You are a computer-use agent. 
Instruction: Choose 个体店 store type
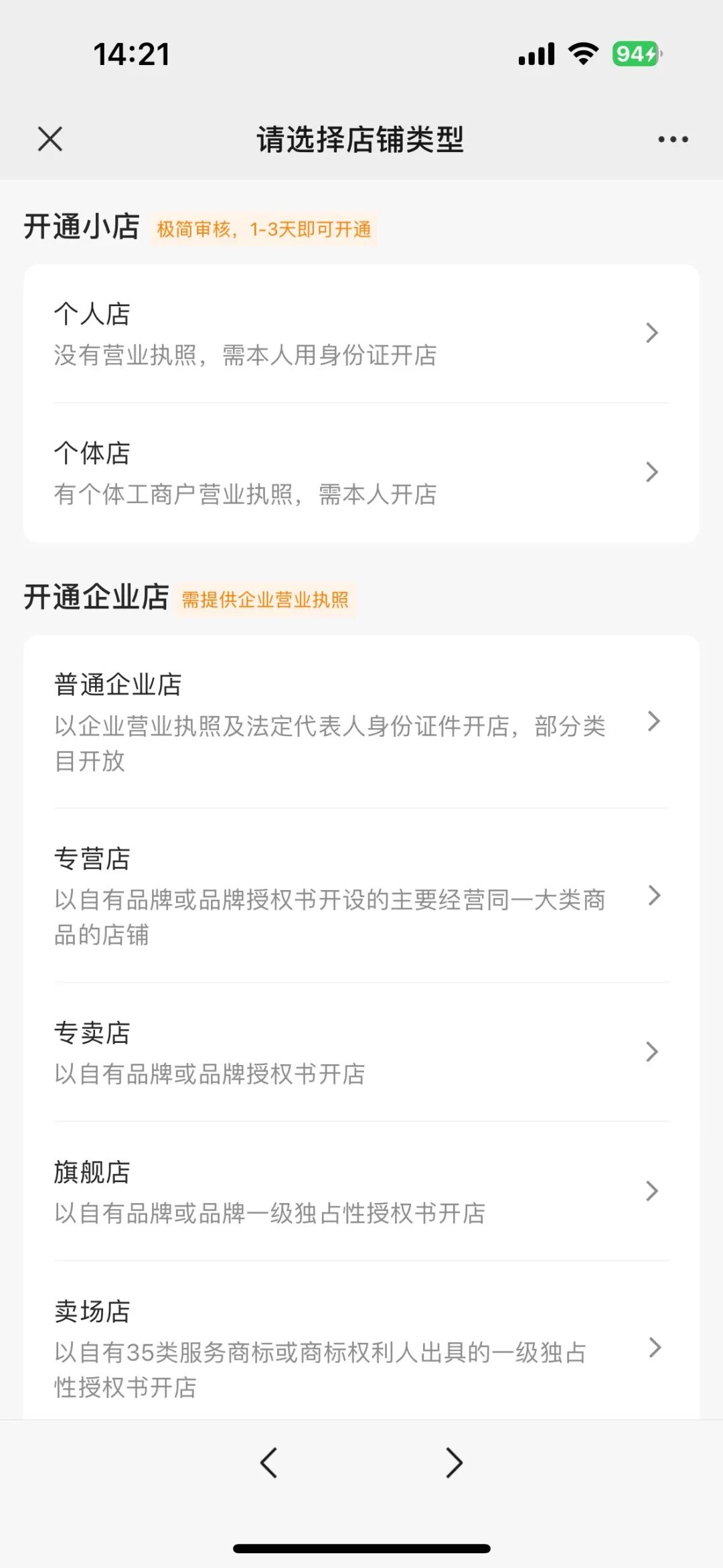(x=361, y=473)
